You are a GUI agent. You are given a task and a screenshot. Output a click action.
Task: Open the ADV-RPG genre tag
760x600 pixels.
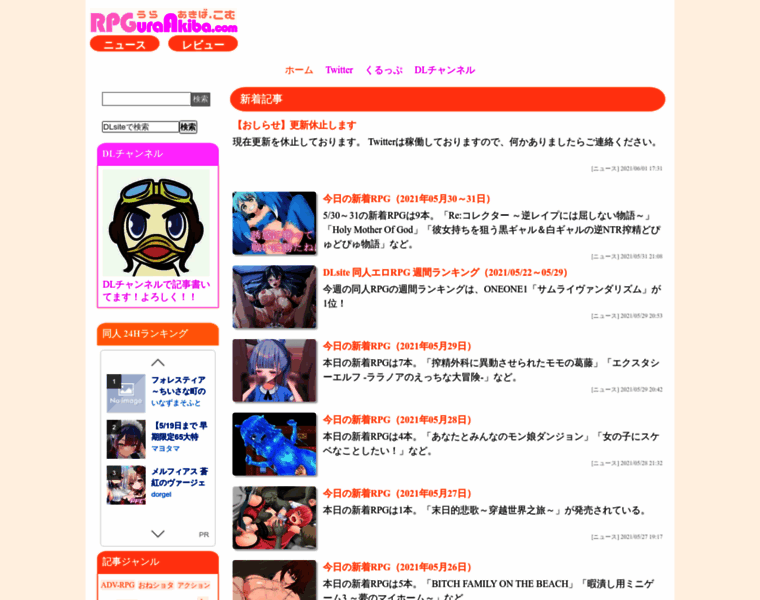(x=117, y=584)
